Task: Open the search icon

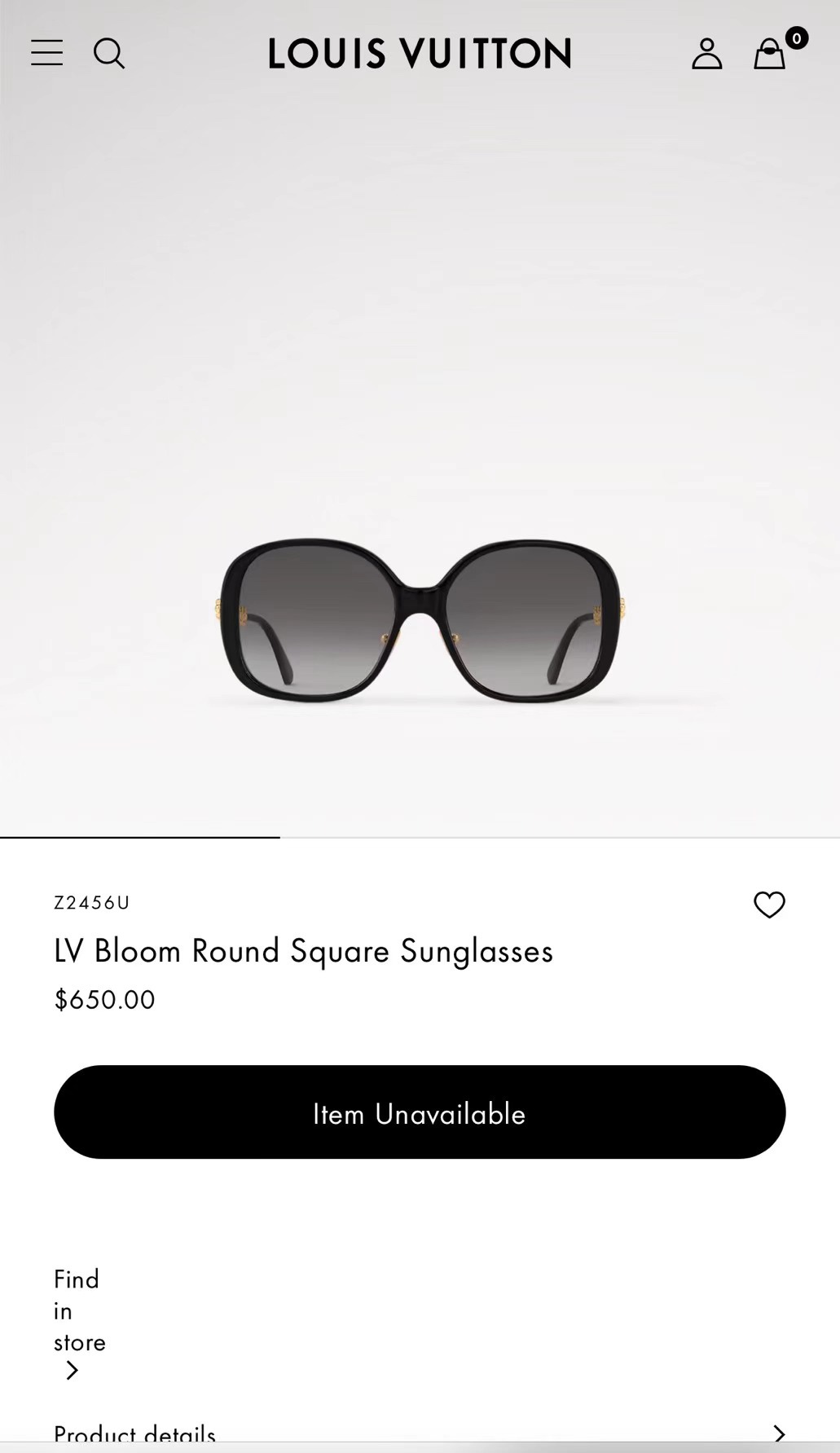Action: tap(109, 54)
